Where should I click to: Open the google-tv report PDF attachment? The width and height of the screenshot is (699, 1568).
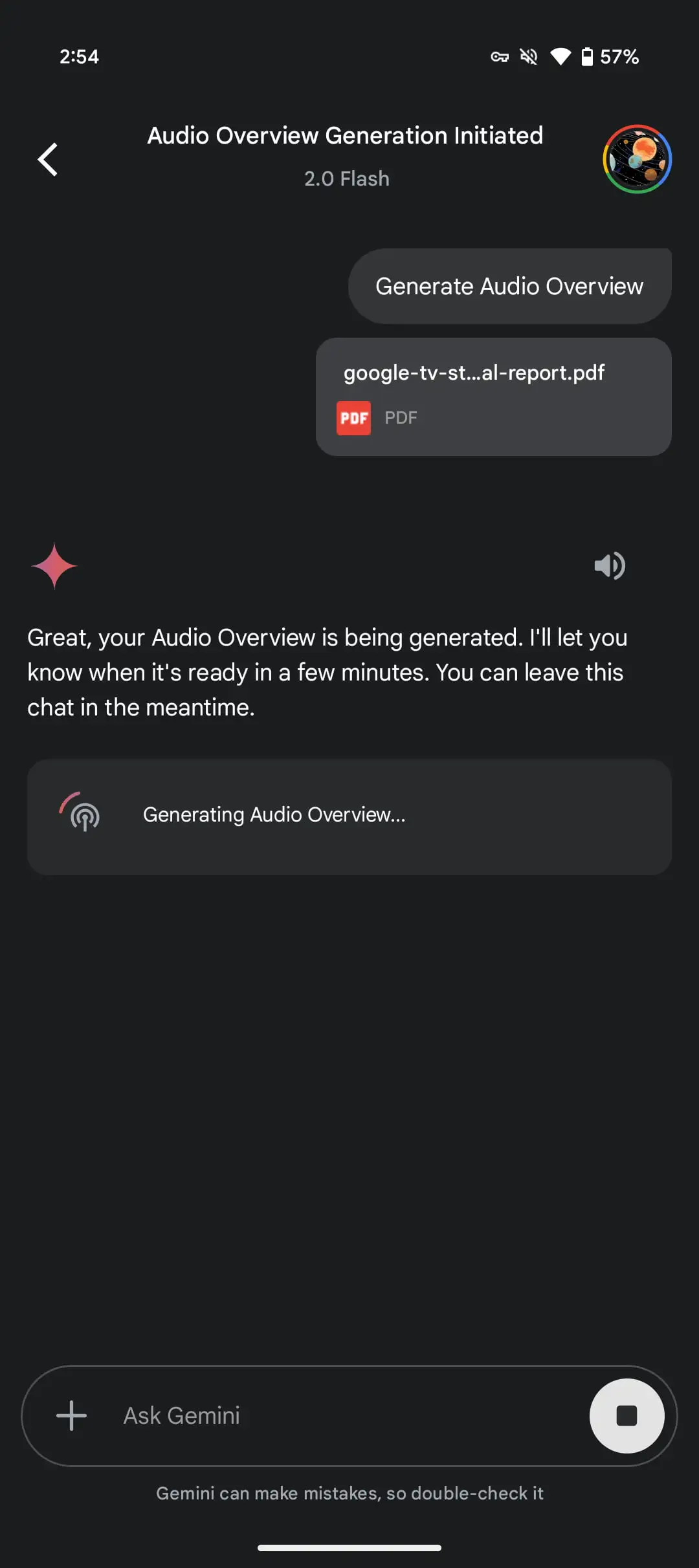click(x=493, y=396)
